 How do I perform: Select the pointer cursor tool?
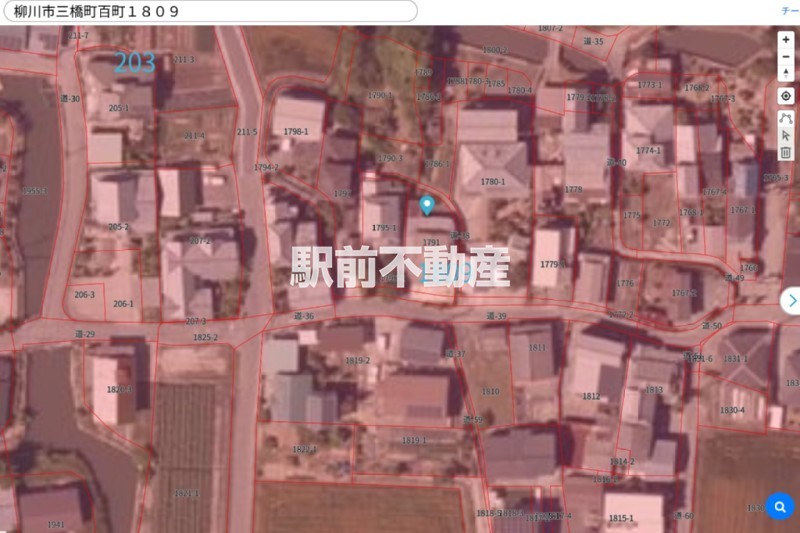(786, 135)
